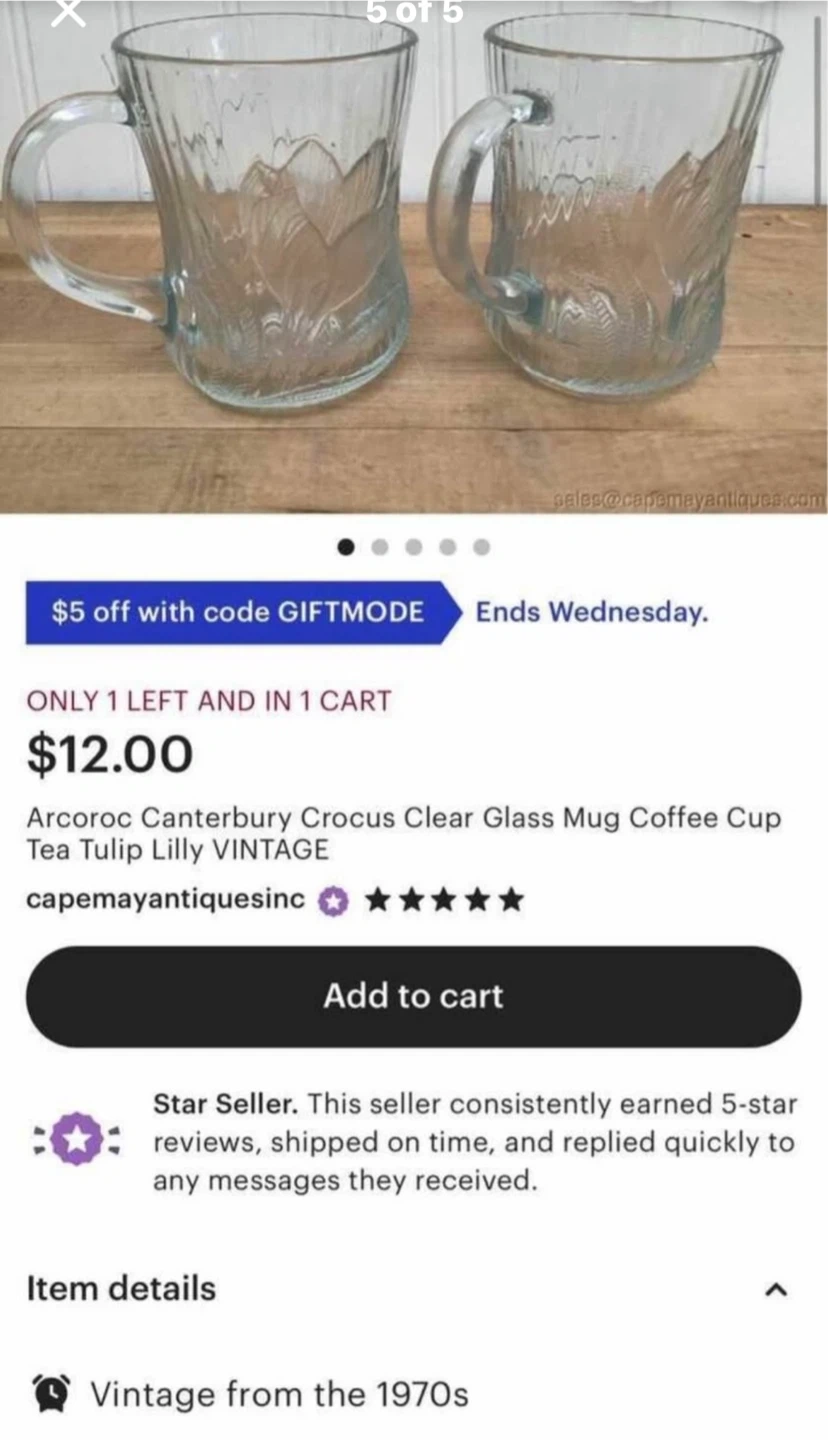Collapse the Item details section
The image size is (828, 1440).
pos(776,1290)
